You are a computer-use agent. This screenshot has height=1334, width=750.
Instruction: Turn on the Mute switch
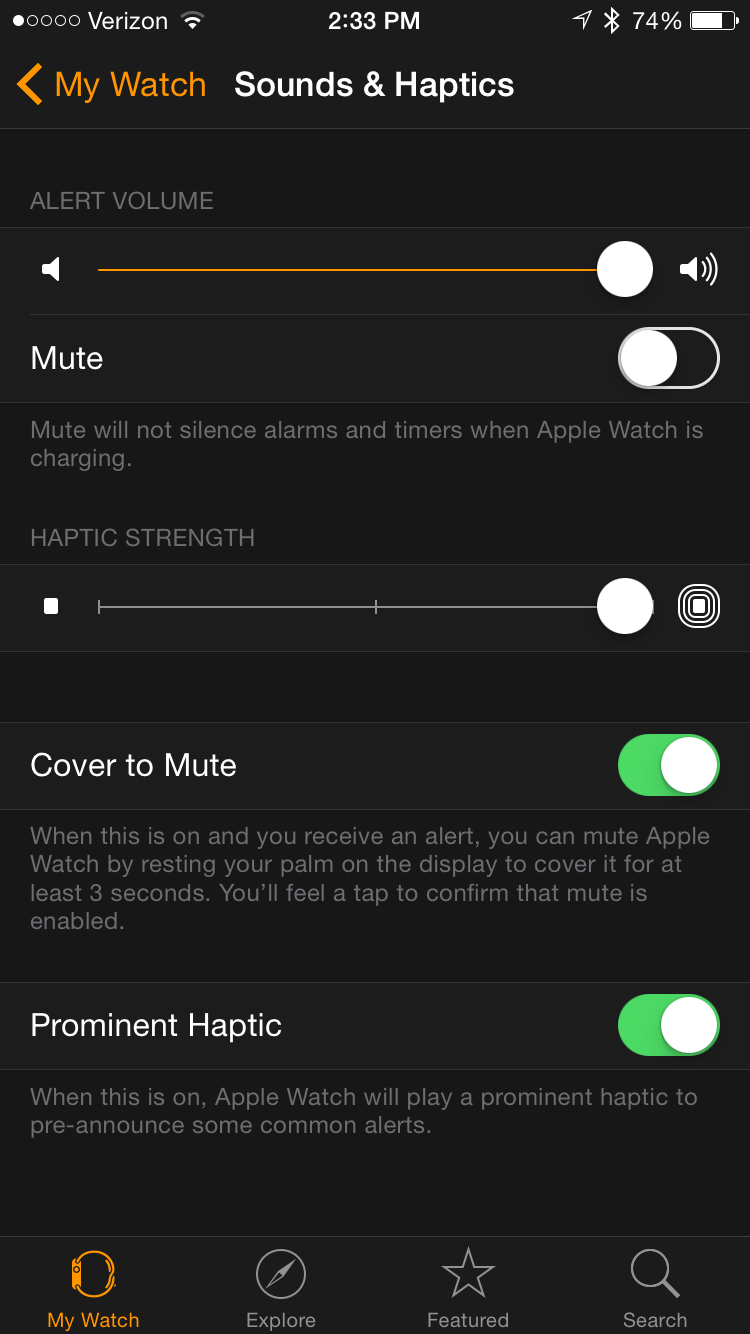668,358
